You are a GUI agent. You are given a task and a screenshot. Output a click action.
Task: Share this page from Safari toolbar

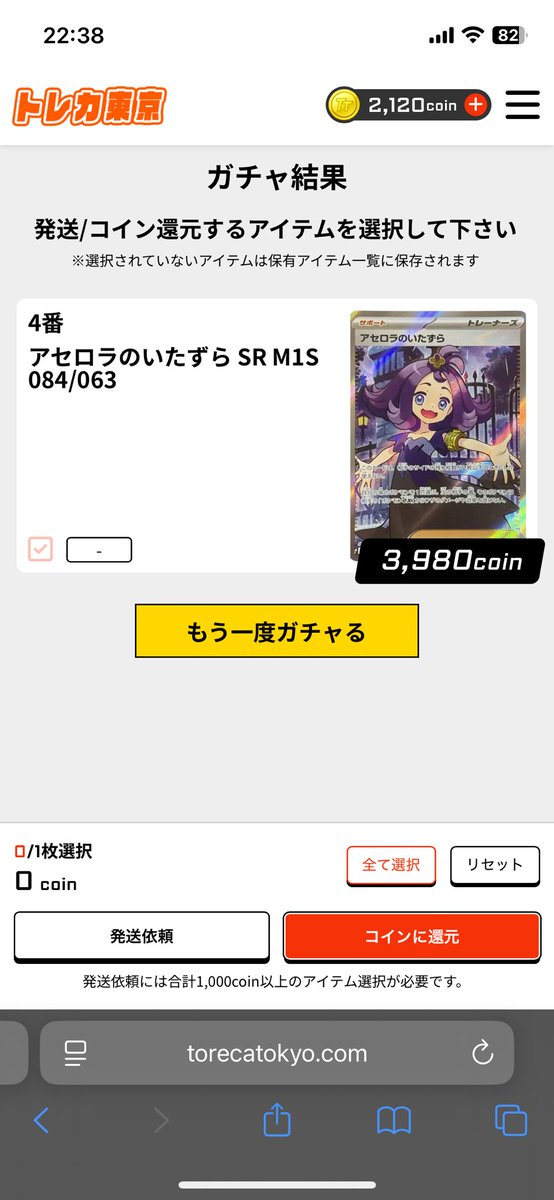[277, 1120]
